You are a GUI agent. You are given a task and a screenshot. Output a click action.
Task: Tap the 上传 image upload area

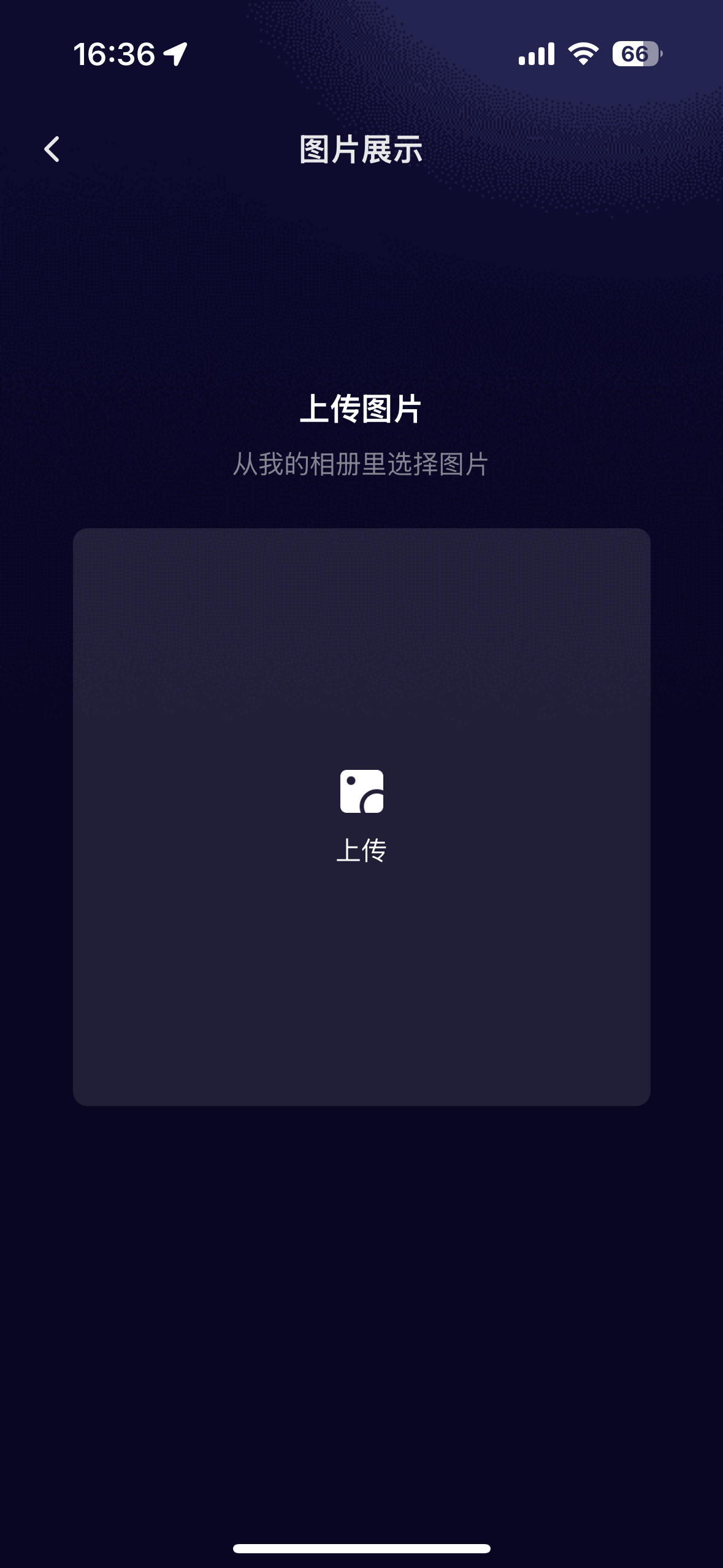pyautogui.click(x=362, y=817)
